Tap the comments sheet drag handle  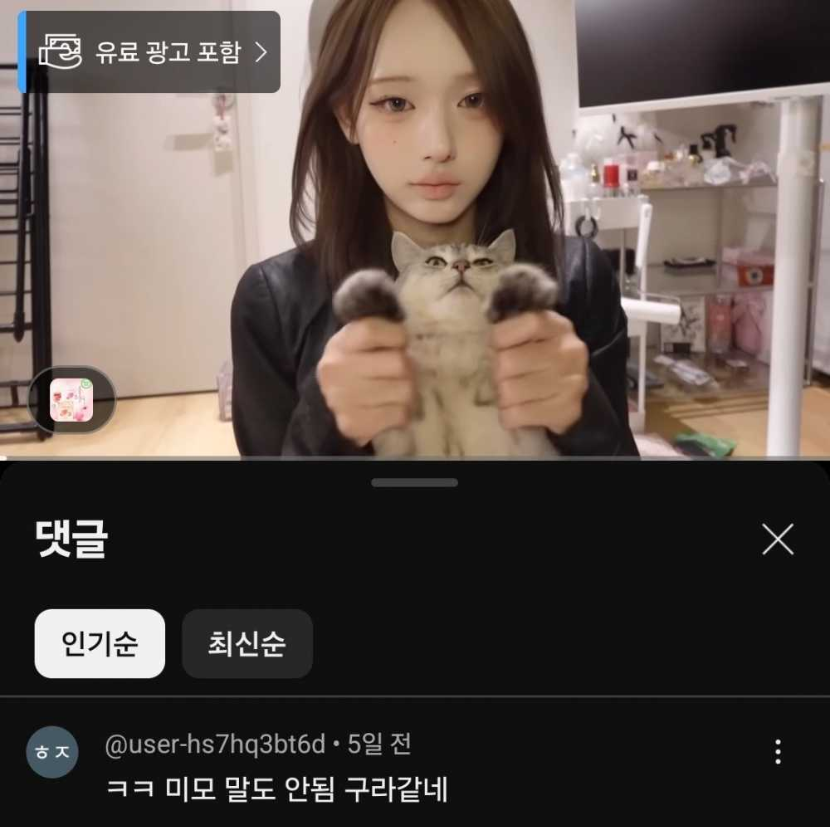click(414, 482)
